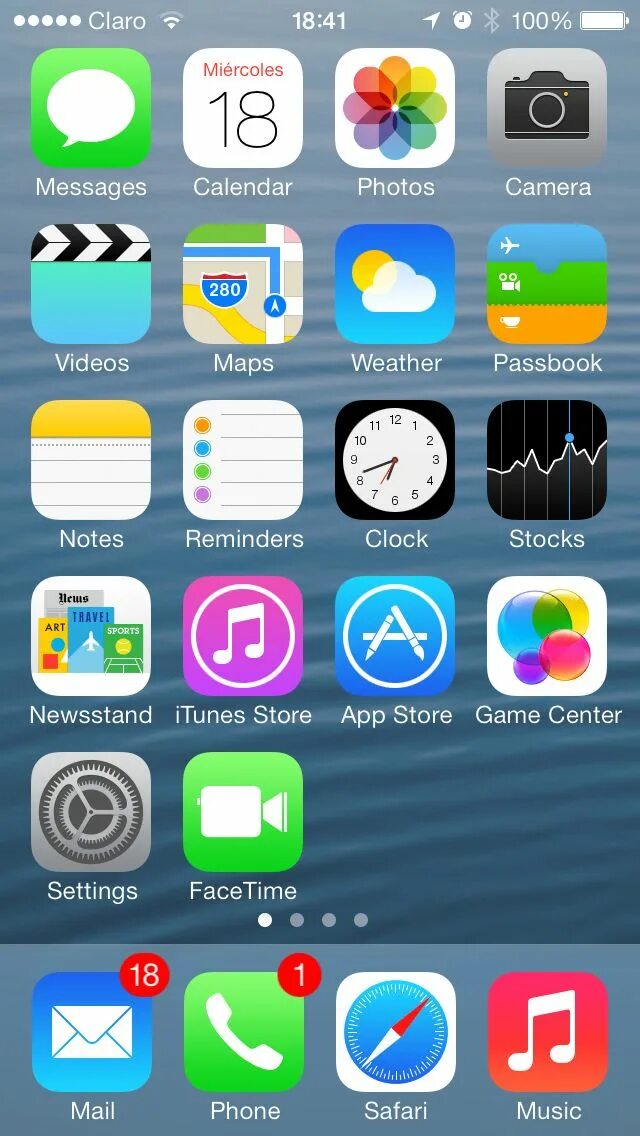Open the Notes app
Screen dimensions: 640x1136
click(x=91, y=460)
